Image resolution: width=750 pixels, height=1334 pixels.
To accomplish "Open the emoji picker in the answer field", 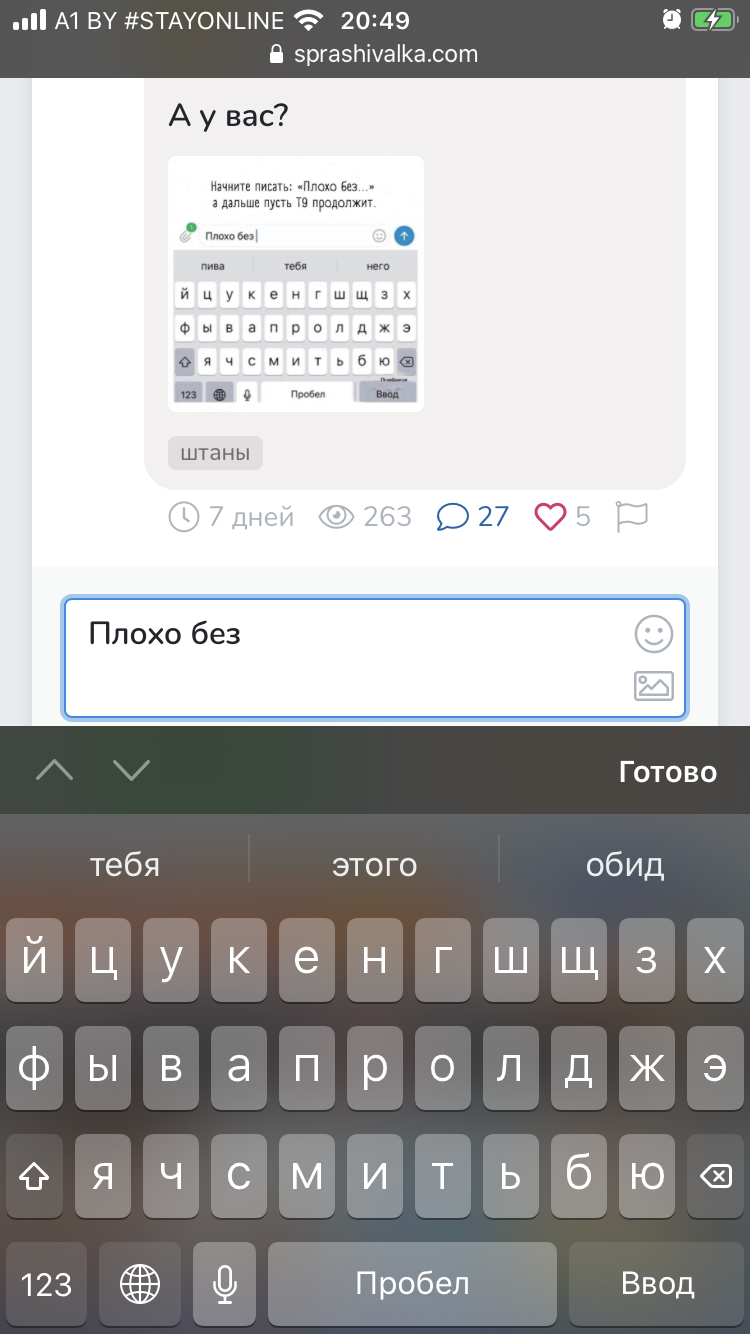I will tap(654, 633).
